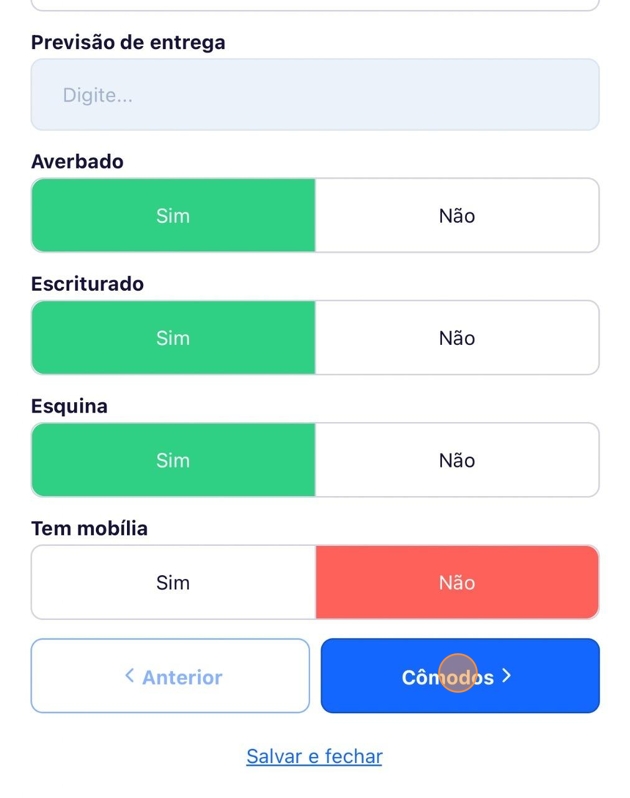
Task: Open the Salvar e fechar link
Action: coord(314,756)
